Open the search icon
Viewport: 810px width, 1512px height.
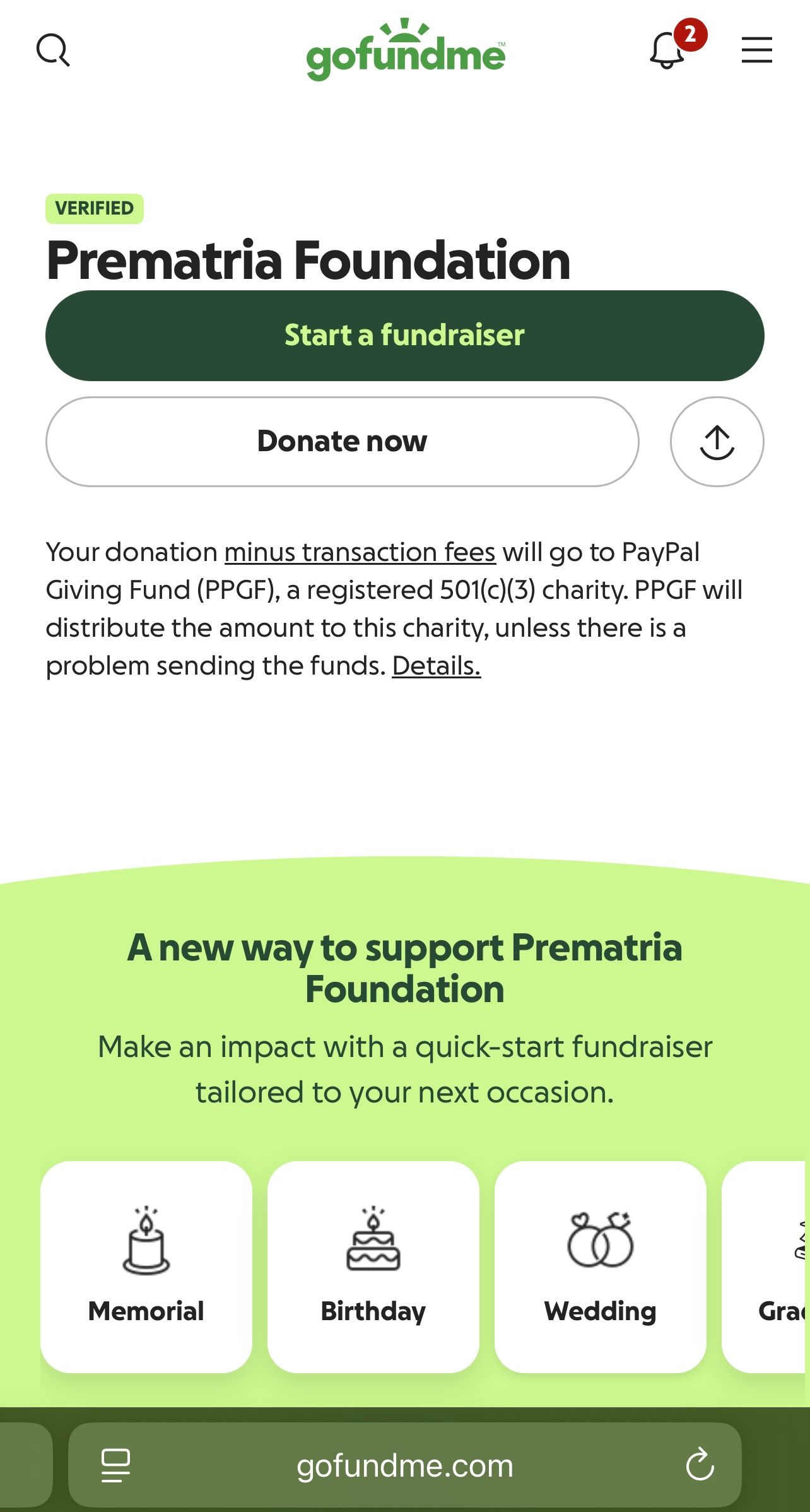(53, 50)
